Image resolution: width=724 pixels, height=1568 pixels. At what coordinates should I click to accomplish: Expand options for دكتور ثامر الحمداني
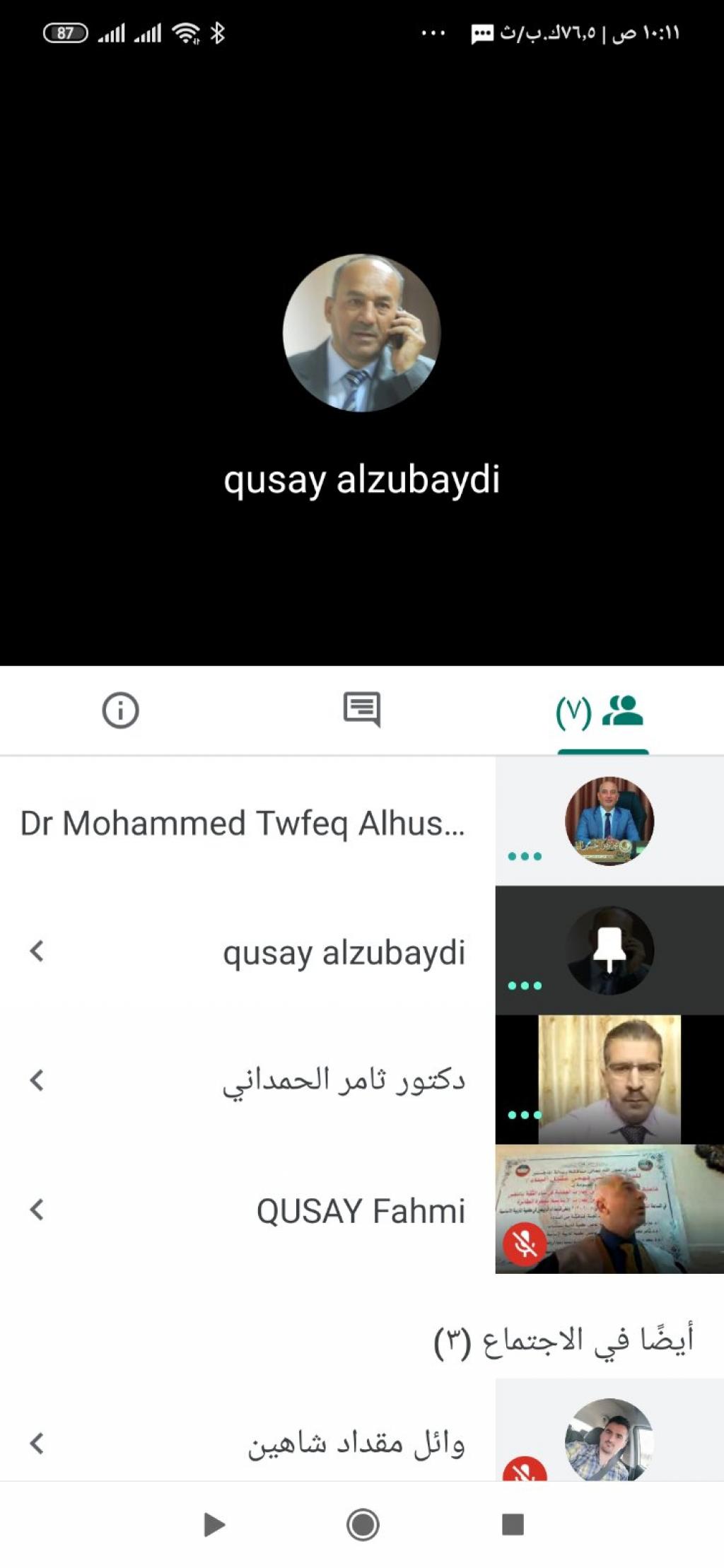(x=37, y=1080)
